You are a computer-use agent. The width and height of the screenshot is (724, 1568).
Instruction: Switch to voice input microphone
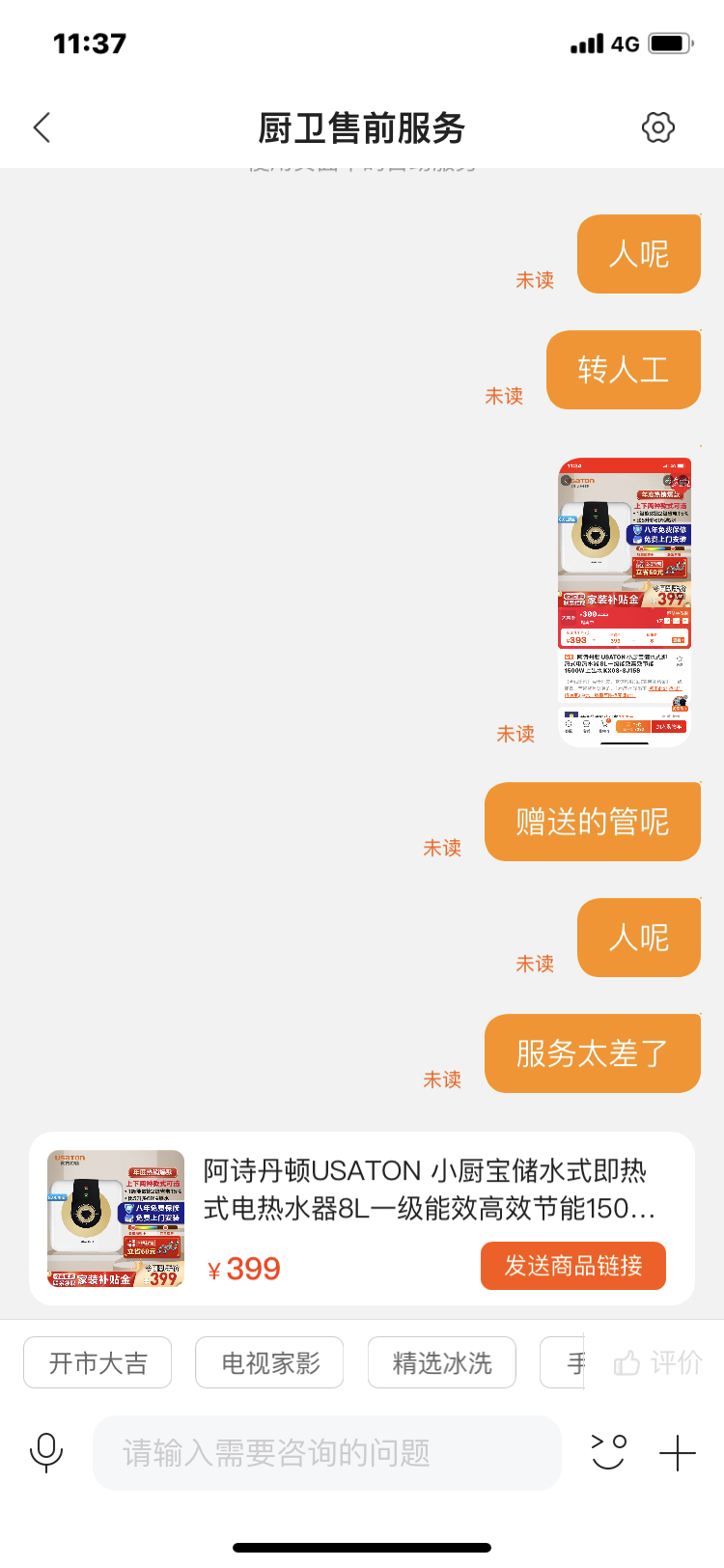point(46,1452)
